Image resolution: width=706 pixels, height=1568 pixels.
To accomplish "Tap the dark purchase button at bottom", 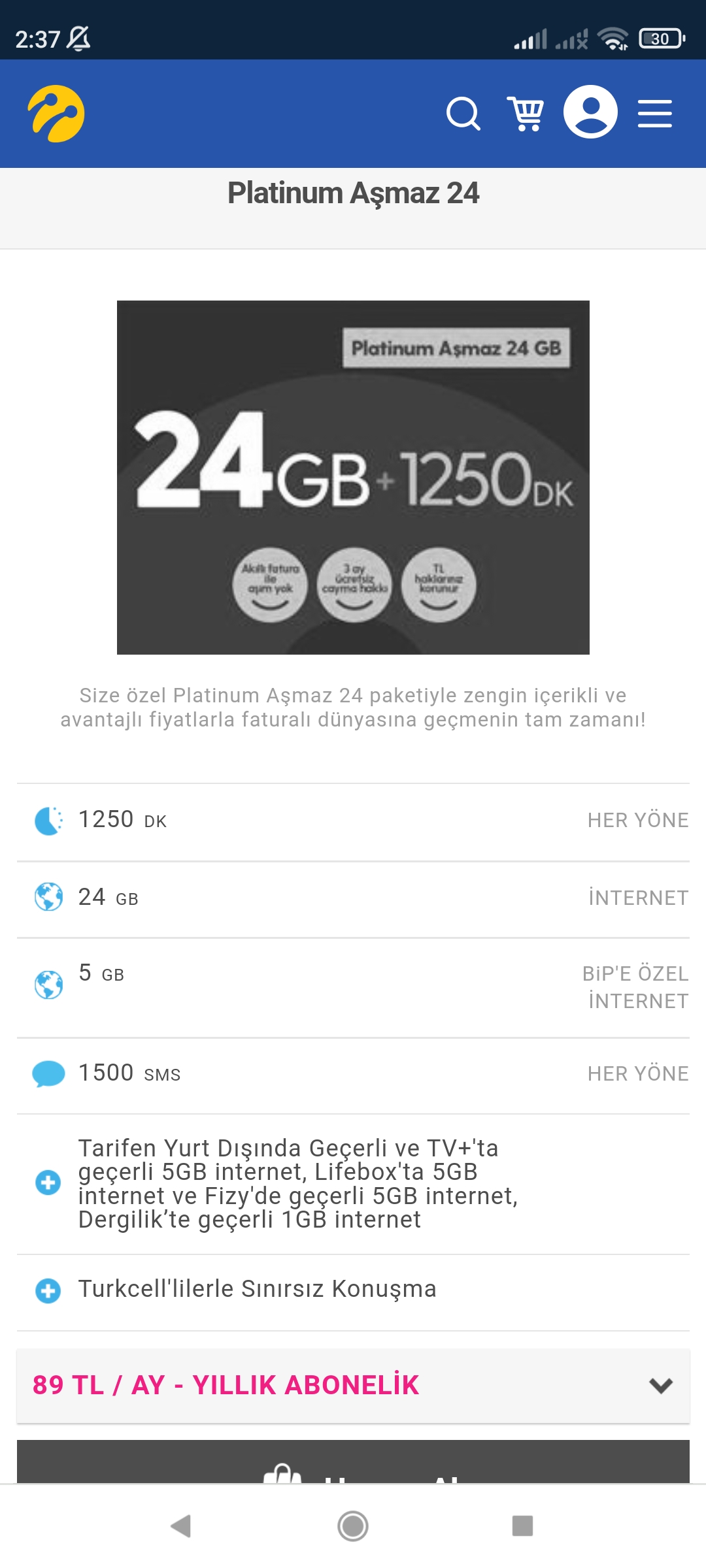I will (x=353, y=1462).
